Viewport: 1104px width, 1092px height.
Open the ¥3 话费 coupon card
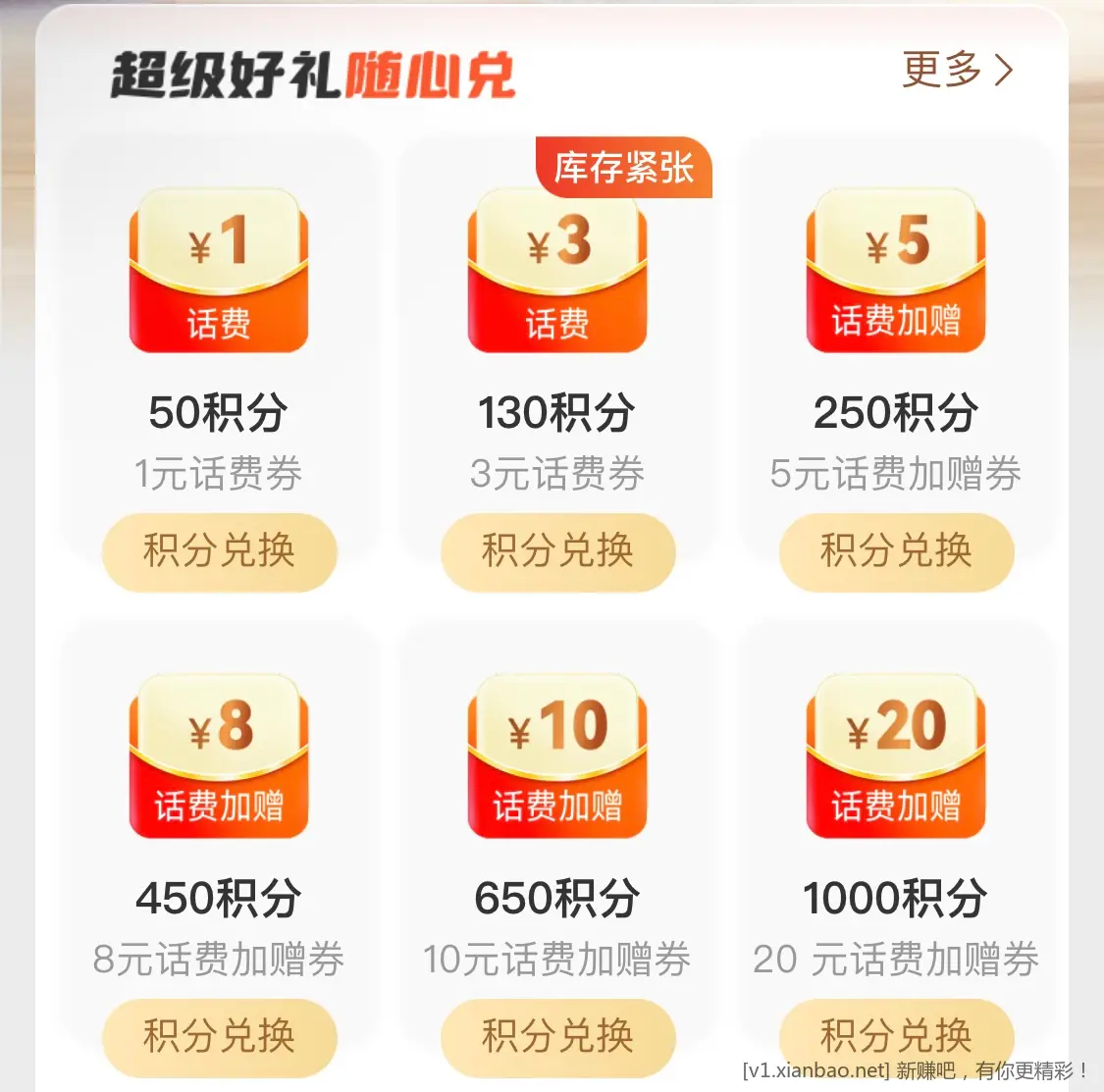coord(557,271)
